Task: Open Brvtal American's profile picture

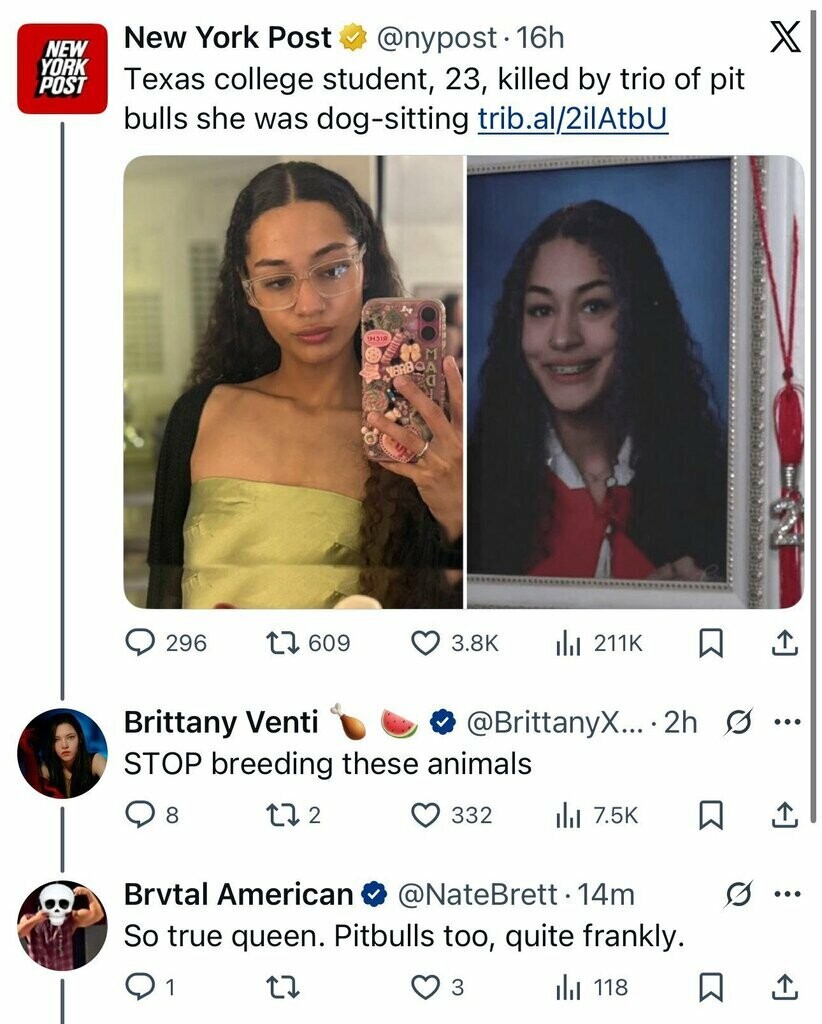Action: [x=61, y=925]
